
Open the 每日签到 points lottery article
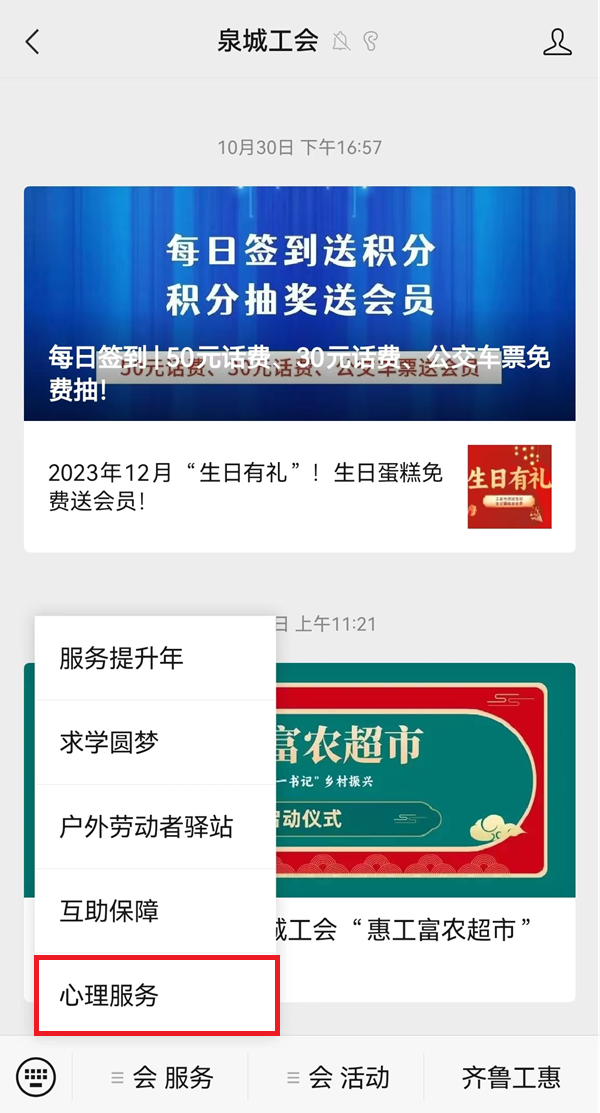point(299,303)
